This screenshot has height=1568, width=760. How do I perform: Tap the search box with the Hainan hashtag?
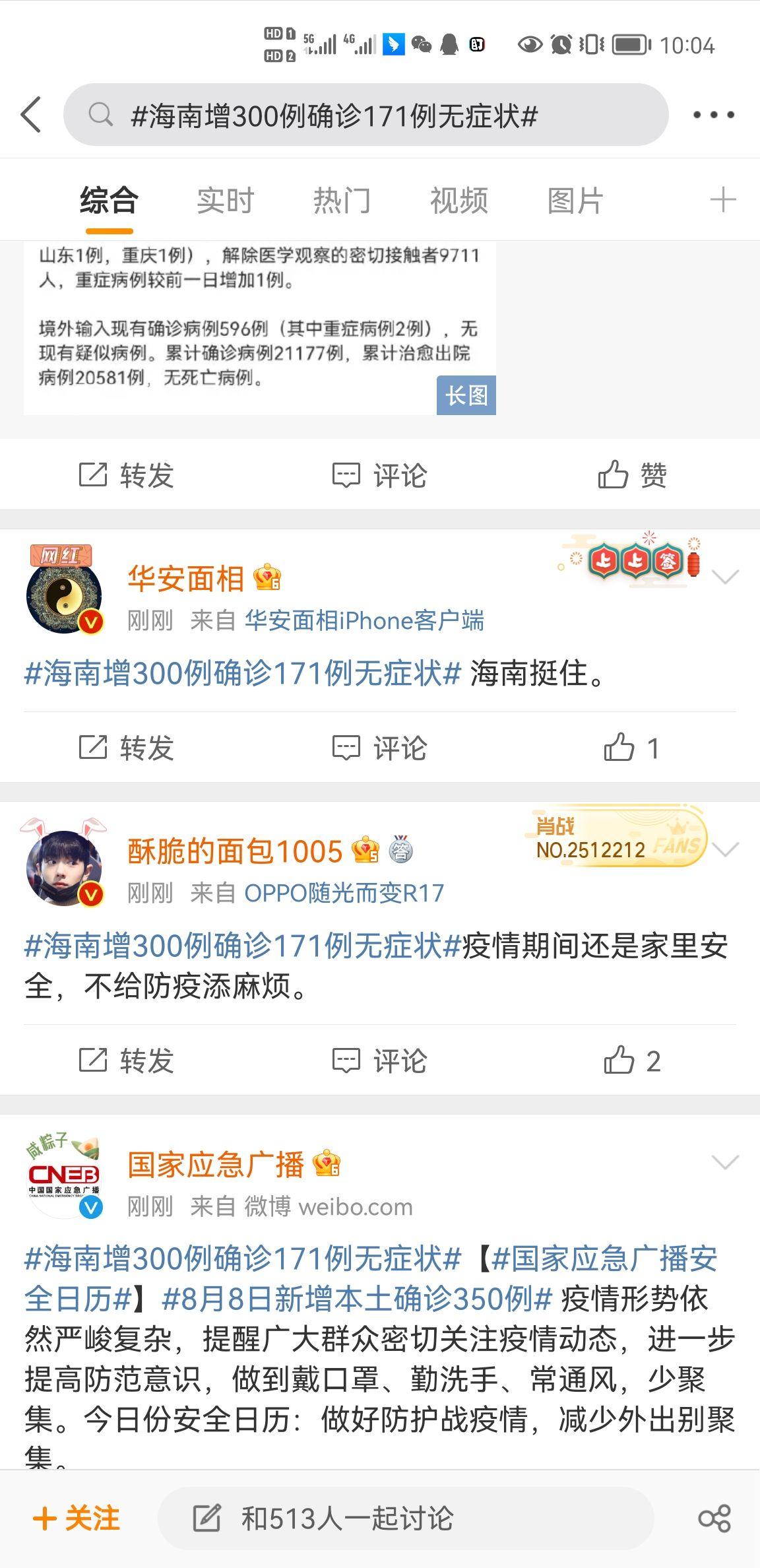[366, 115]
